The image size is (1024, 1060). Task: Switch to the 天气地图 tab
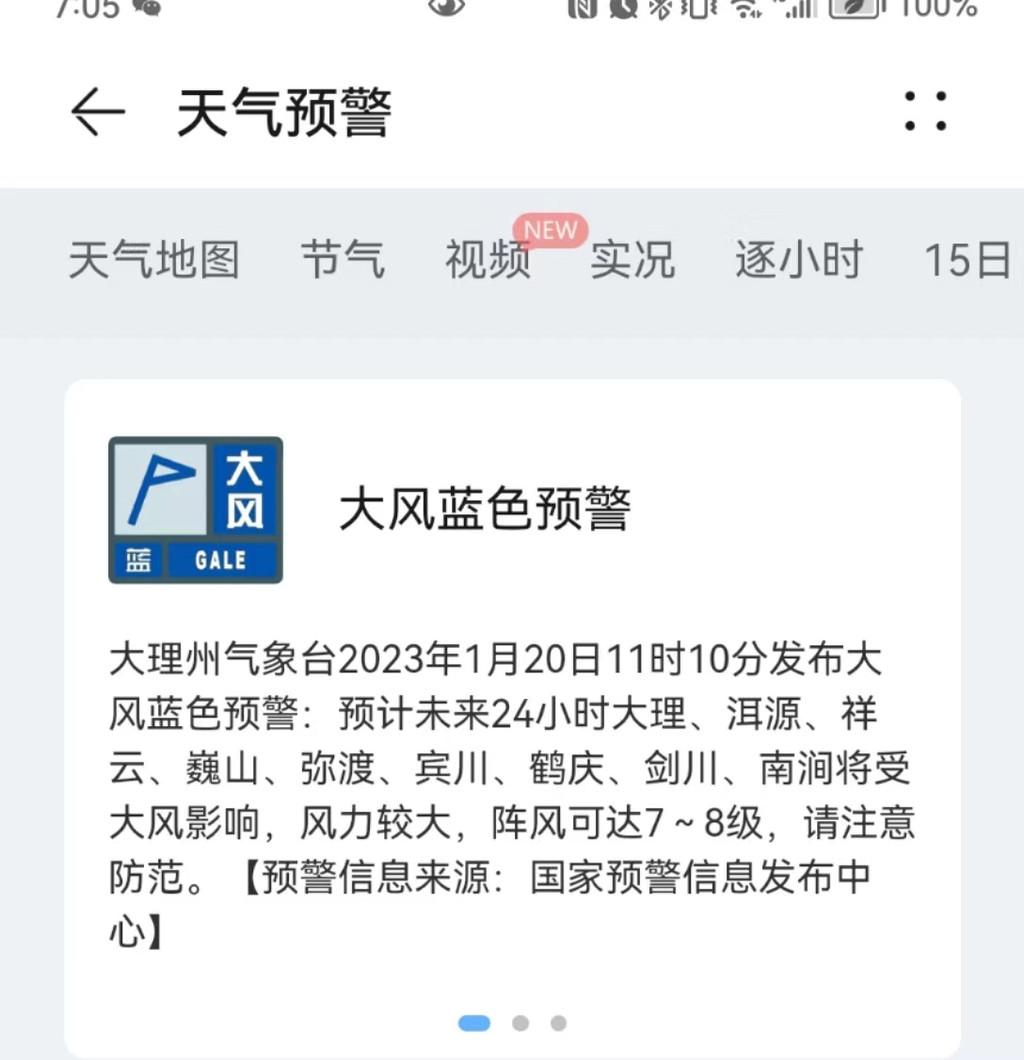(x=154, y=261)
